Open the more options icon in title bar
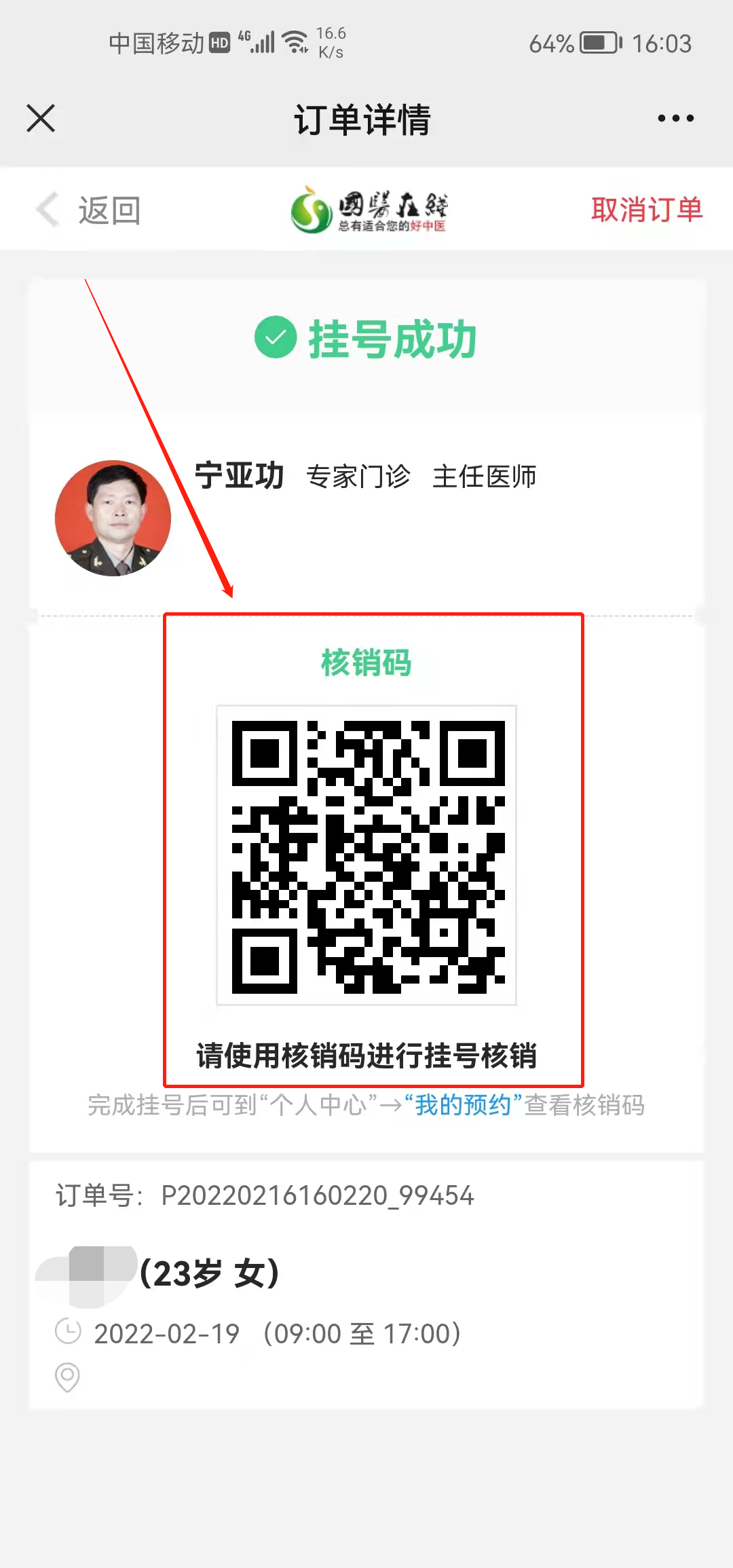This screenshot has width=733, height=1568. pos(674,118)
